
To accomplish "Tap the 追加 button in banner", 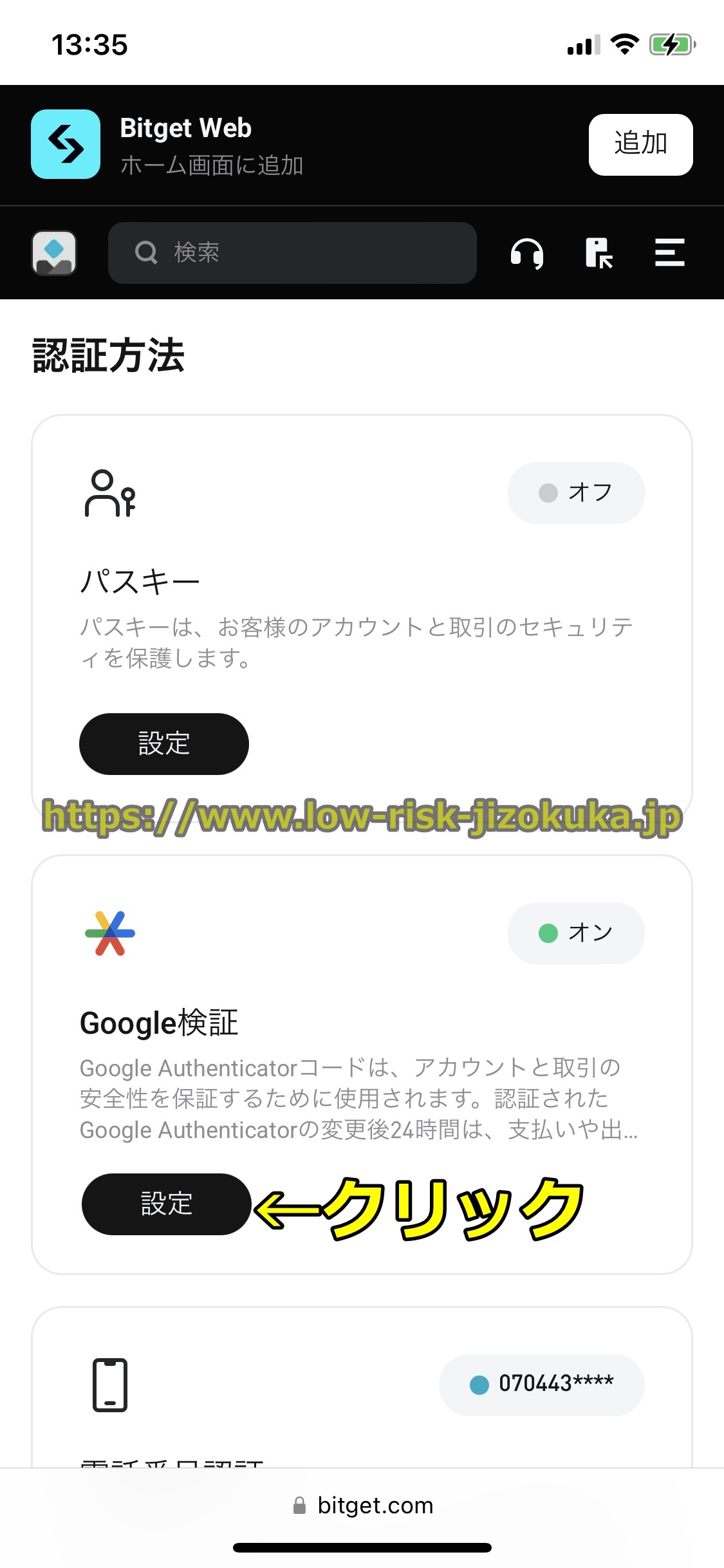I will 640,144.
